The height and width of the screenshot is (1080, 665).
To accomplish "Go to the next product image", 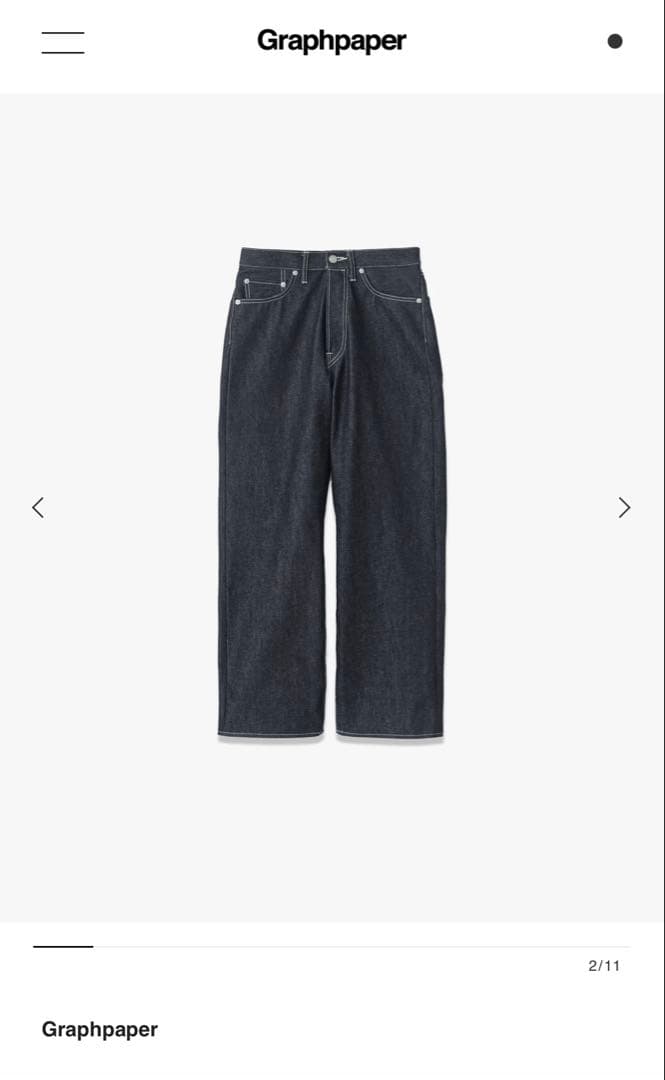I will click(624, 507).
